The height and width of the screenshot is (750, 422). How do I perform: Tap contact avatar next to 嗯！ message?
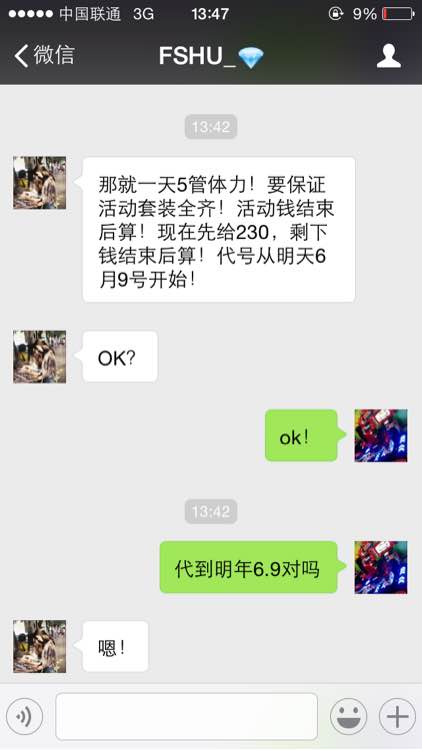[40, 646]
